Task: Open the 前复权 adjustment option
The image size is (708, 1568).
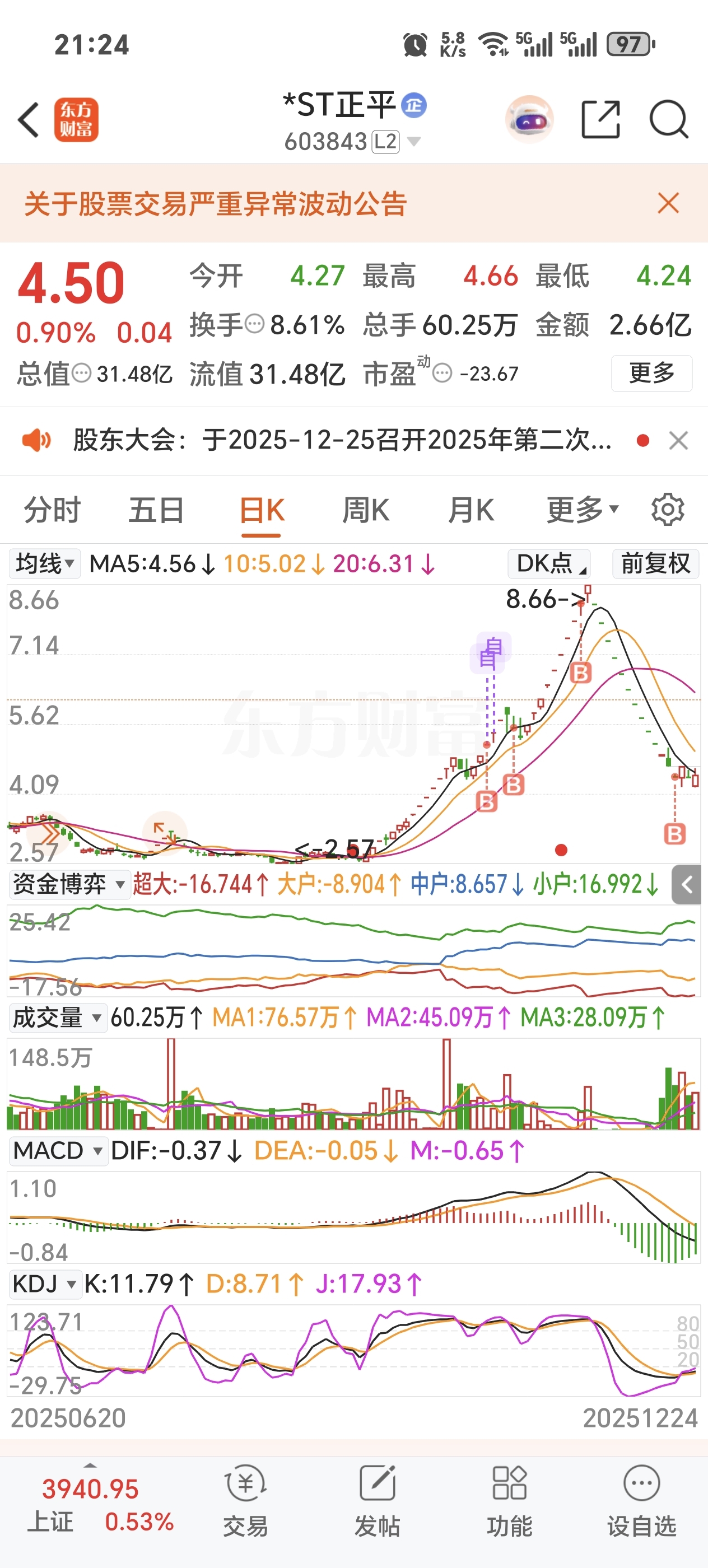Action: pos(655,564)
